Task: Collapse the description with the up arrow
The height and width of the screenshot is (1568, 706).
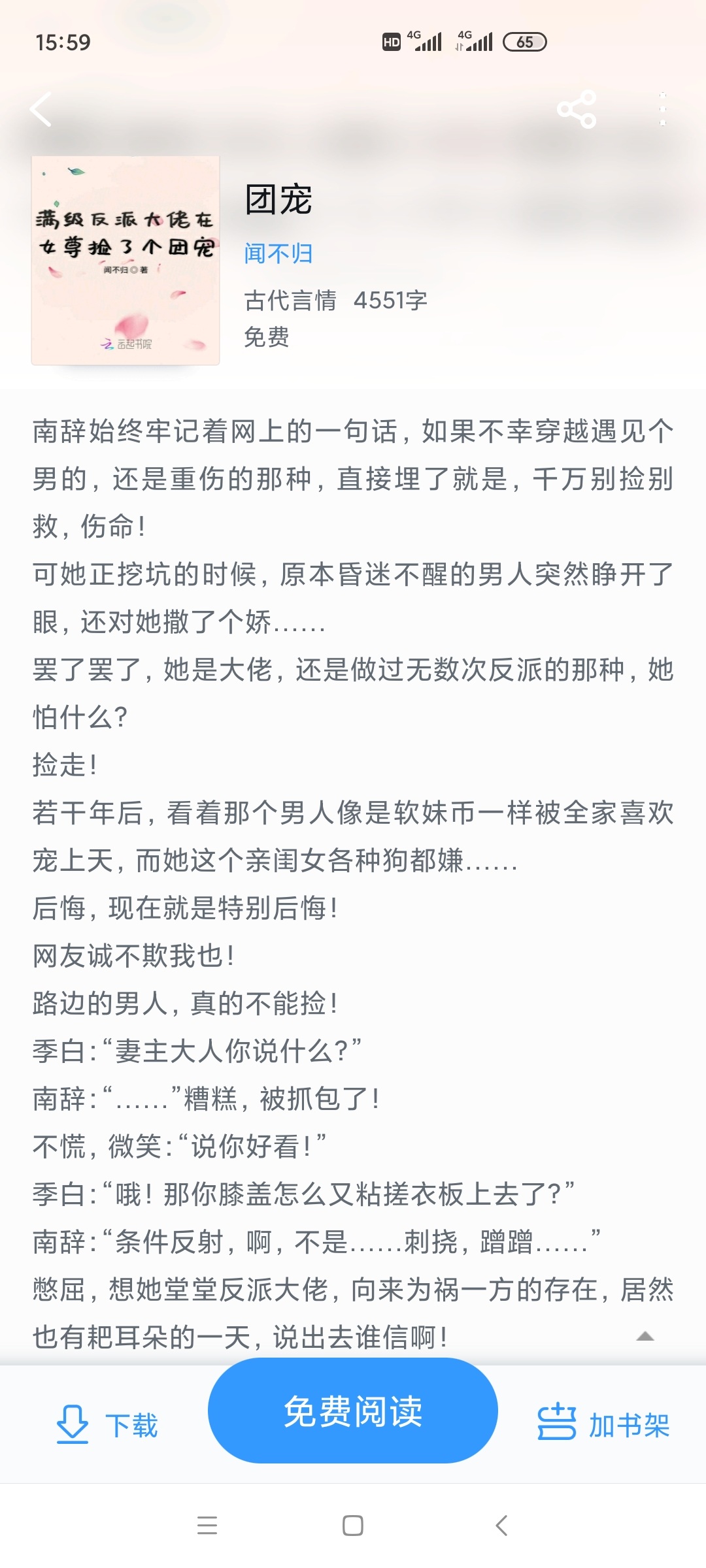Action: click(x=645, y=1337)
